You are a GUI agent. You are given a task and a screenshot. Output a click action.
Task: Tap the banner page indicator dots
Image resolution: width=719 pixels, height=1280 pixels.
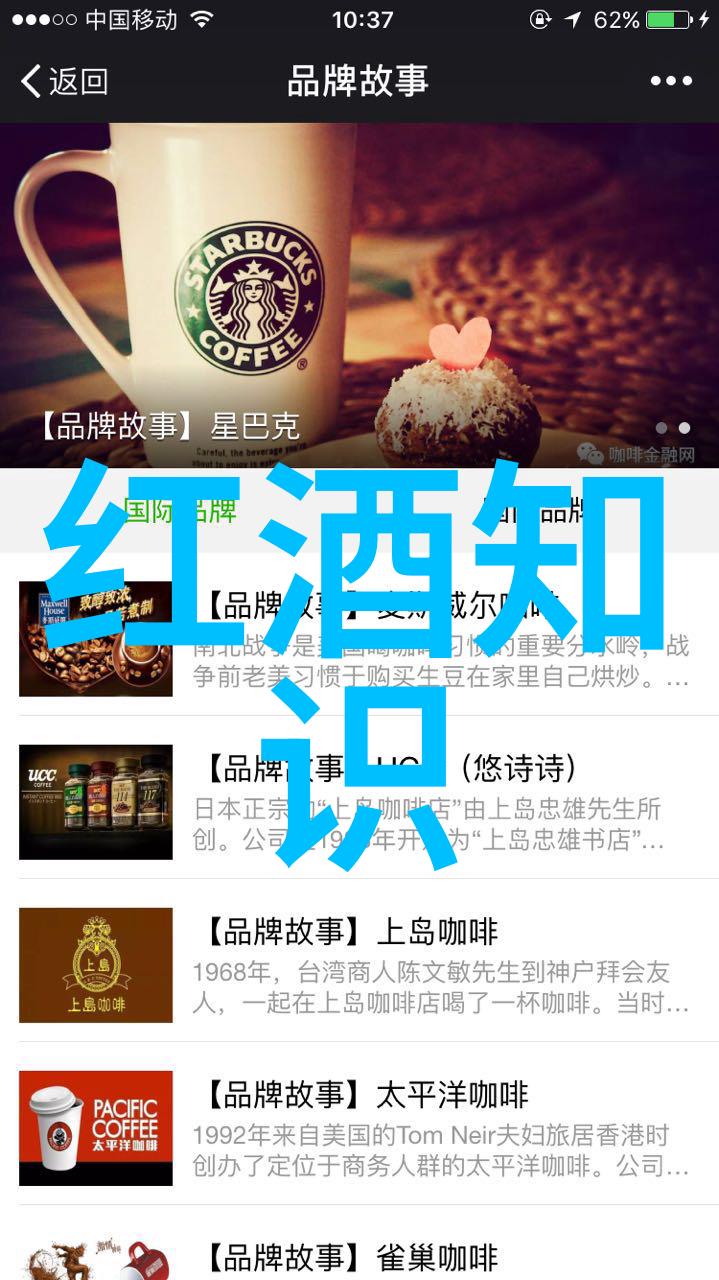[673, 428]
